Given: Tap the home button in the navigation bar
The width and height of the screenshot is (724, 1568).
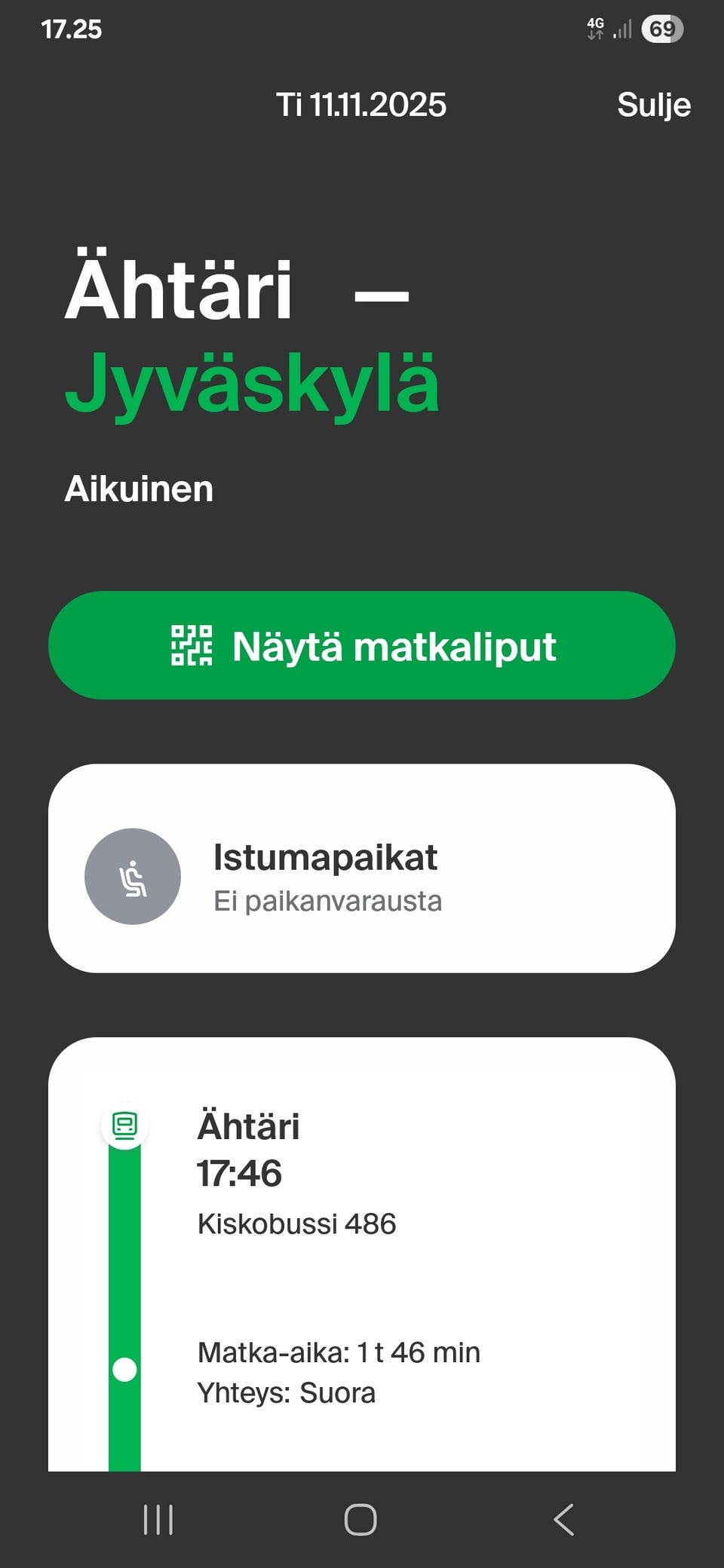Looking at the screenshot, I should tap(362, 1520).
